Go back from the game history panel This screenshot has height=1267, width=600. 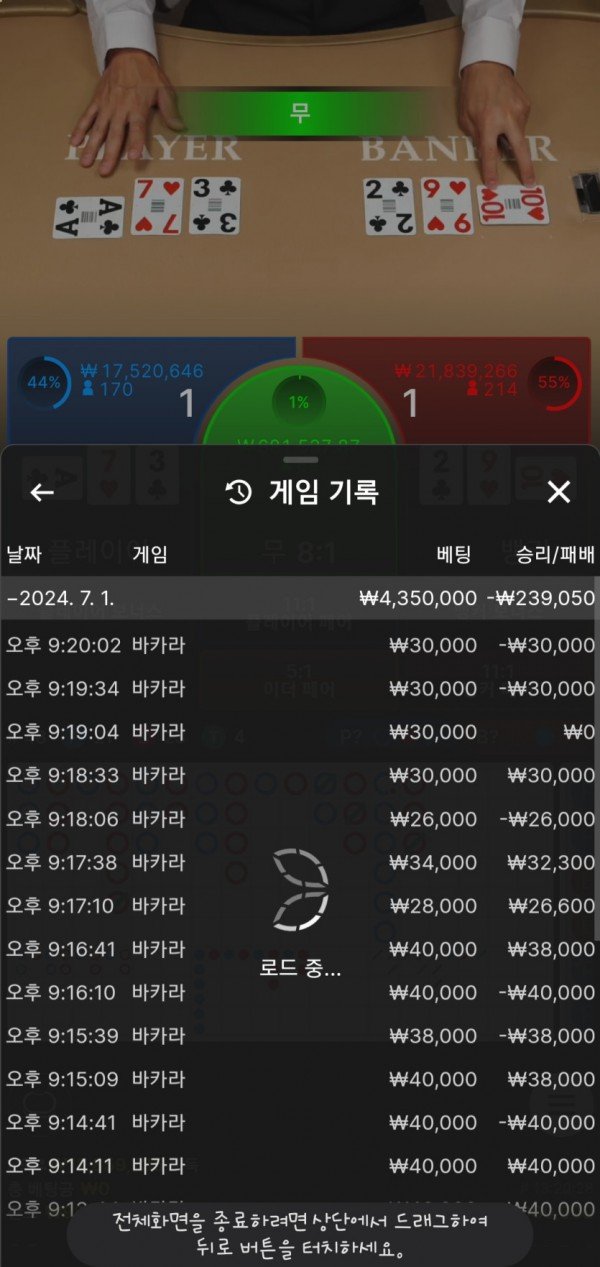pyautogui.click(x=41, y=492)
